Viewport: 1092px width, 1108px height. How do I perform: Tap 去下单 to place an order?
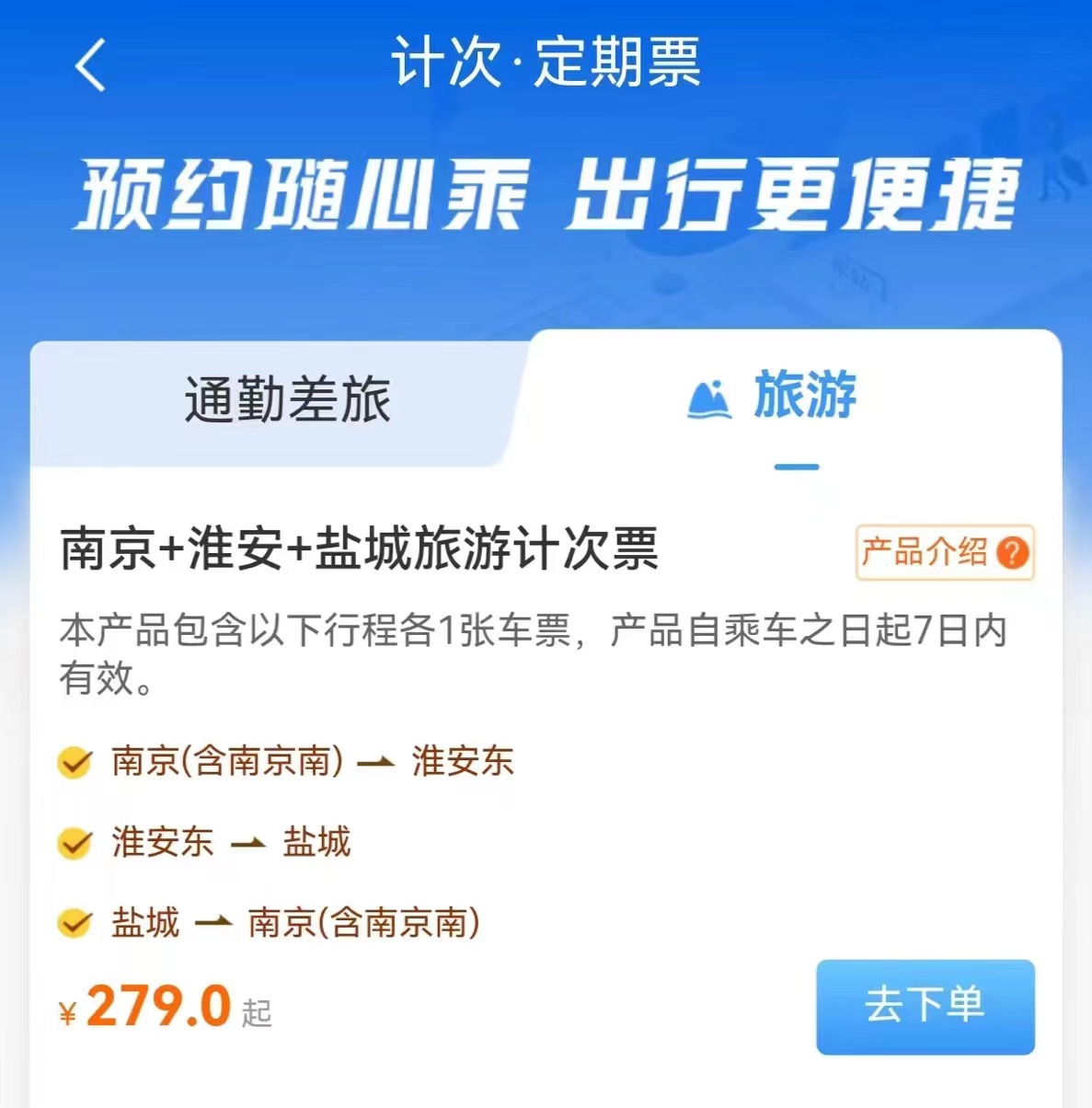pyautogui.click(x=925, y=1006)
